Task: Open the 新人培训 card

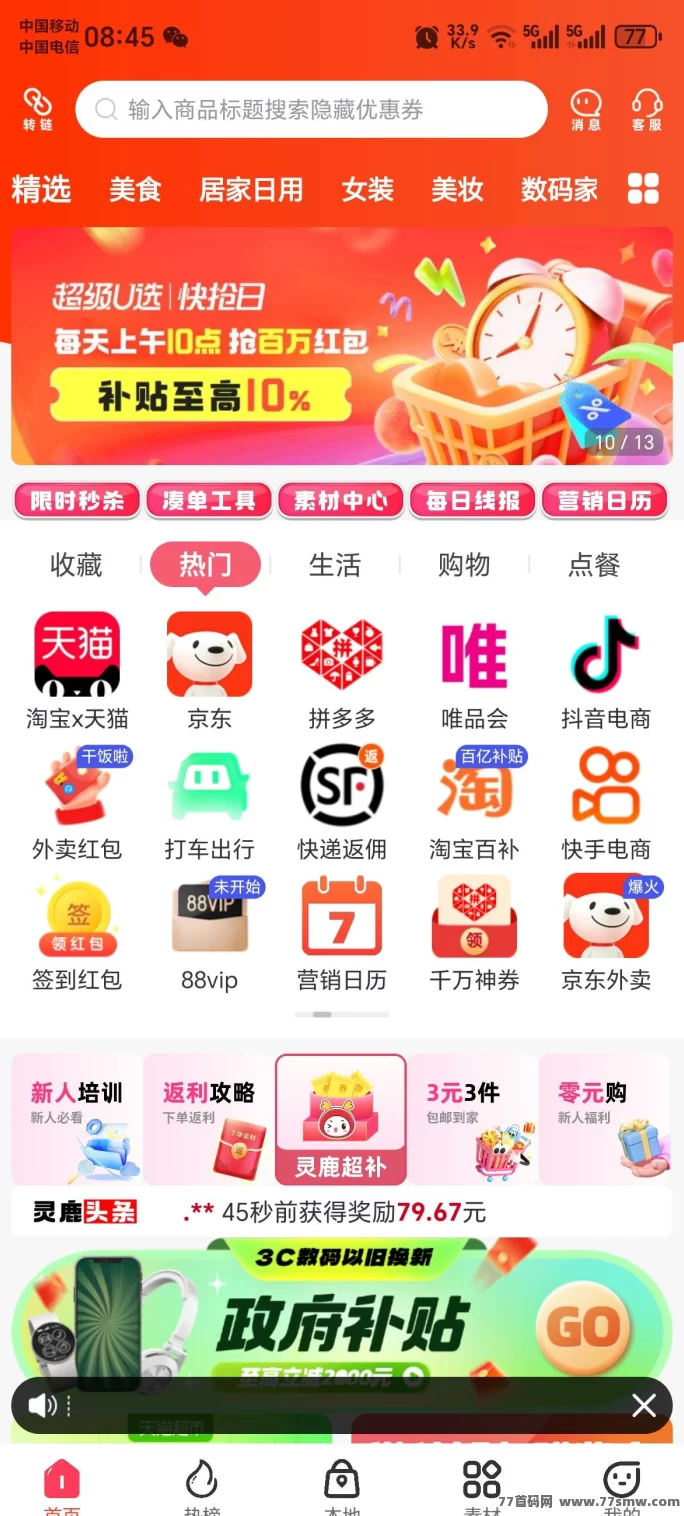Action: (x=77, y=1119)
